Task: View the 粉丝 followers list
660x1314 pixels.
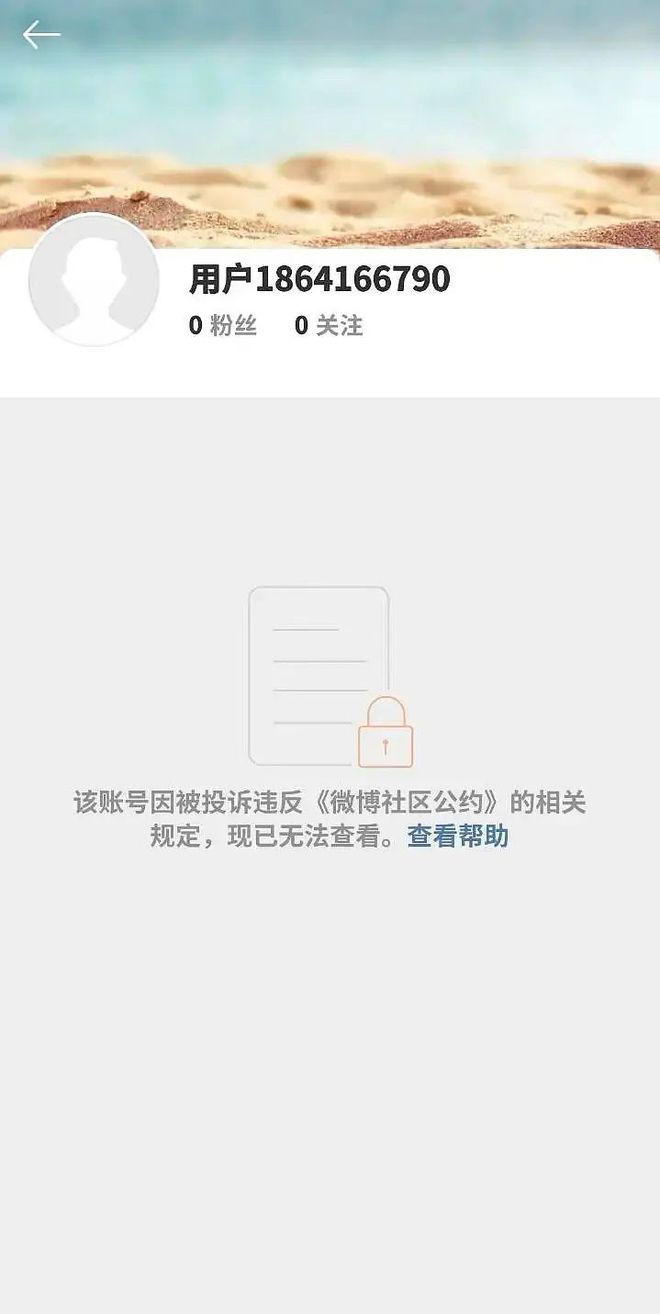Action: coord(223,325)
